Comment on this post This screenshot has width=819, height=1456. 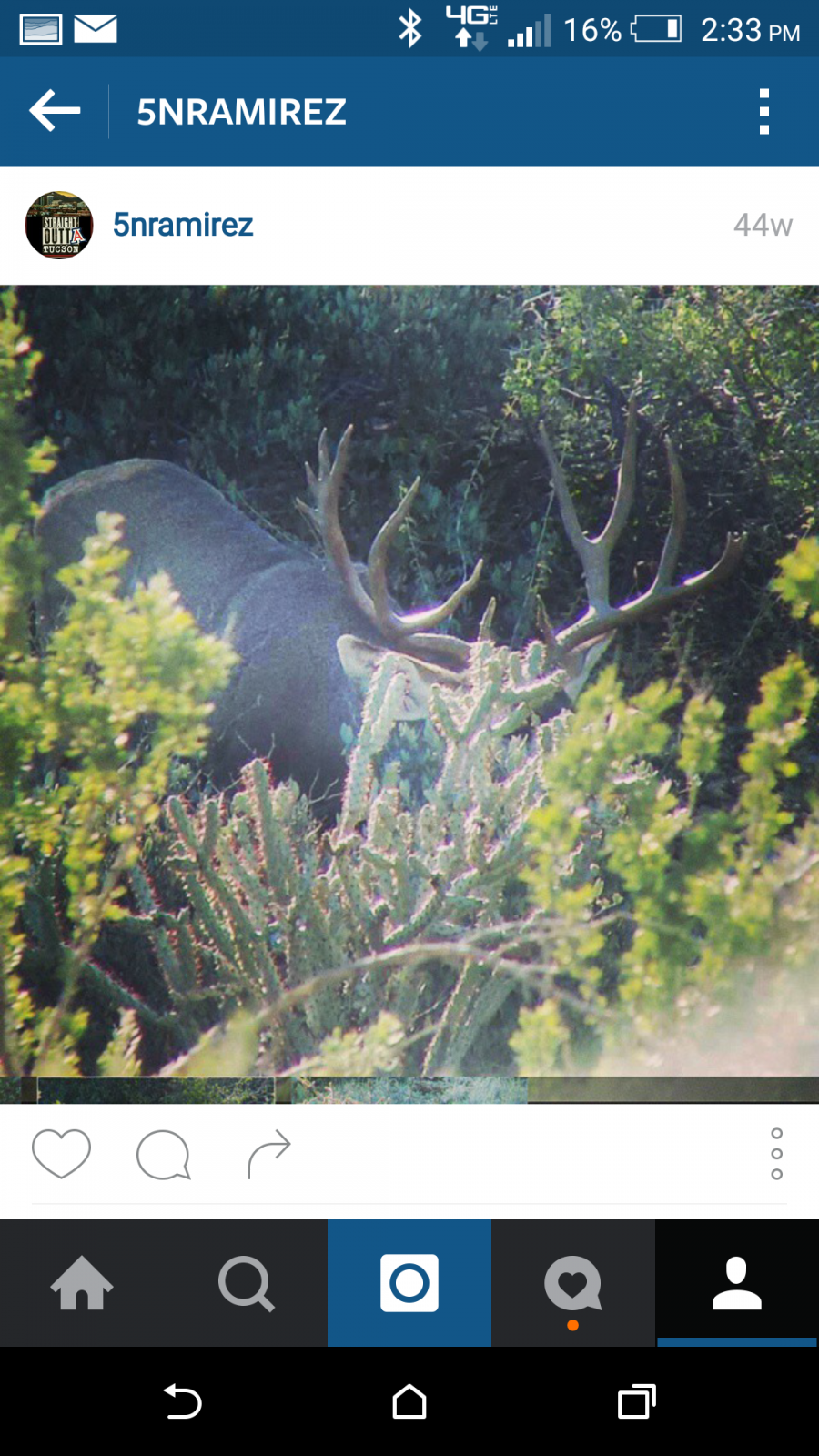163,1155
